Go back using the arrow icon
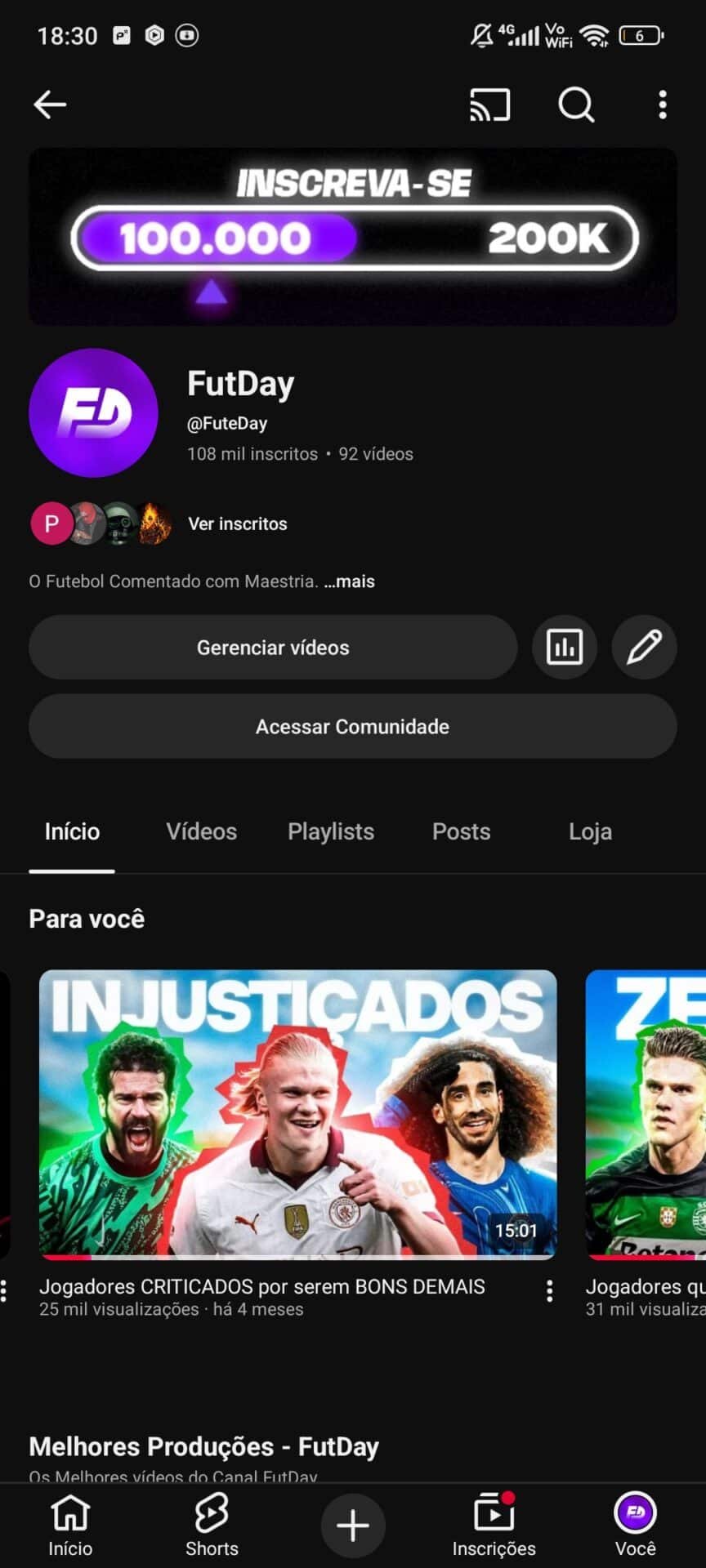The width and height of the screenshot is (706, 1568). [x=50, y=105]
